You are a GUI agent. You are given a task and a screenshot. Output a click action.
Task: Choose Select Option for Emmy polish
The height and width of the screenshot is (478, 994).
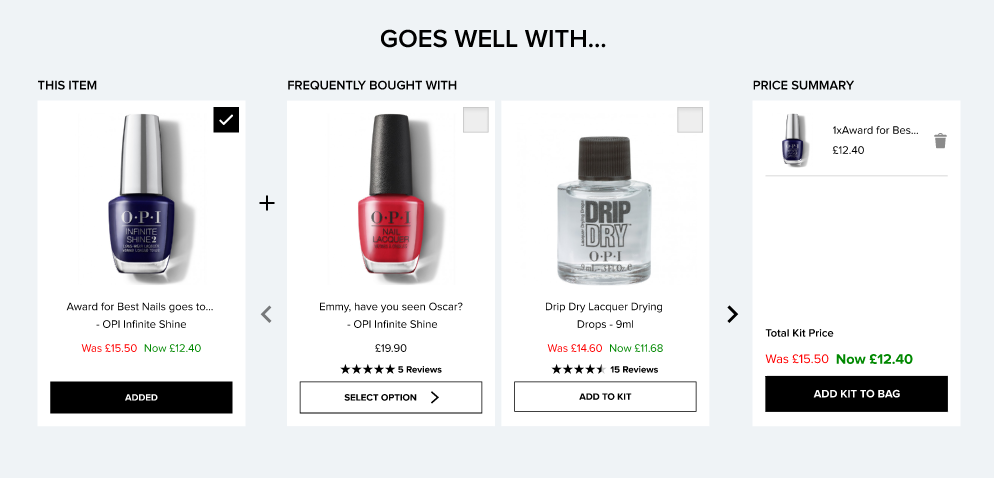tap(390, 397)
